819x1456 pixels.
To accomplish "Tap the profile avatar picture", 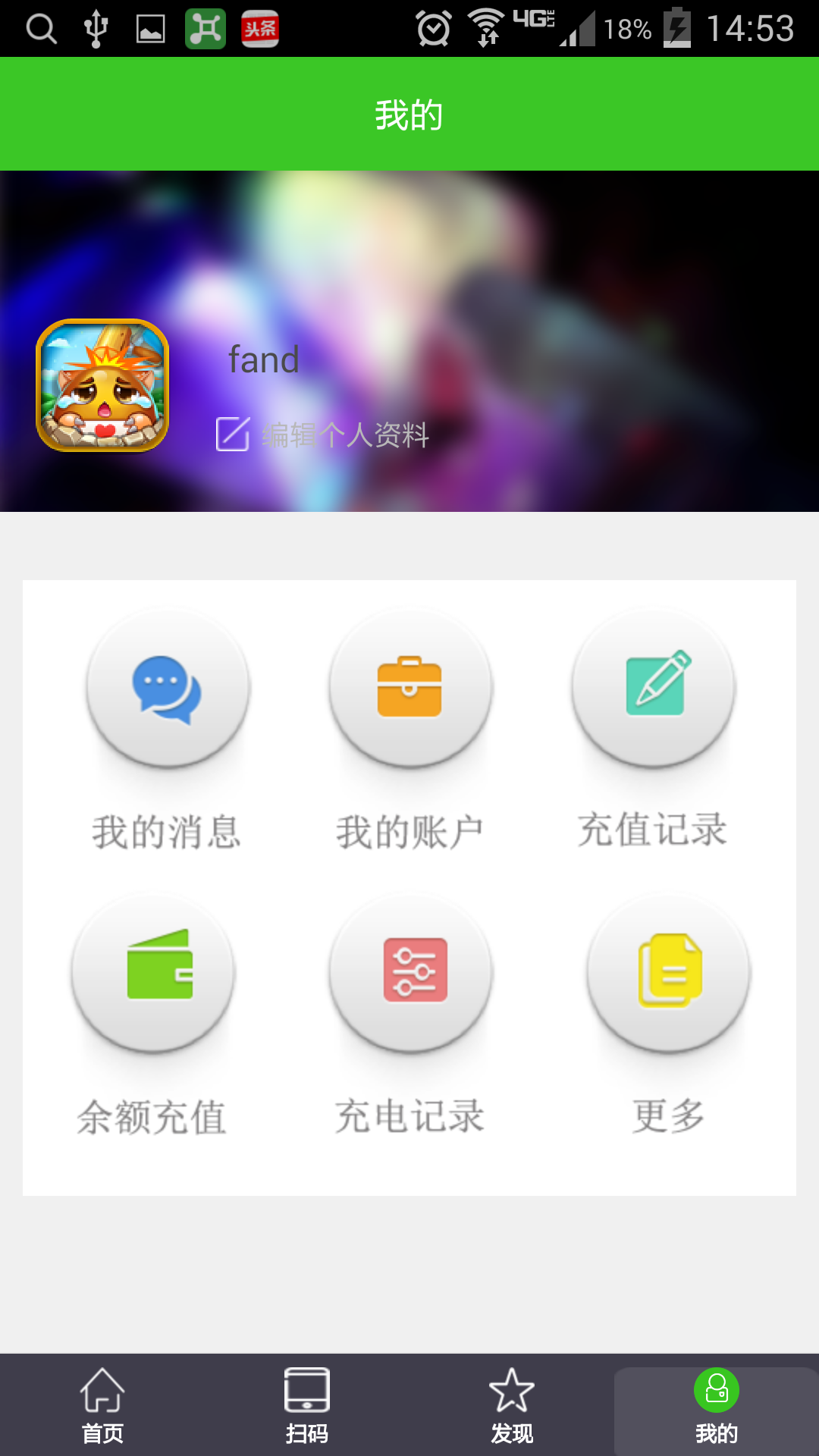I will (x=102, y=385).
